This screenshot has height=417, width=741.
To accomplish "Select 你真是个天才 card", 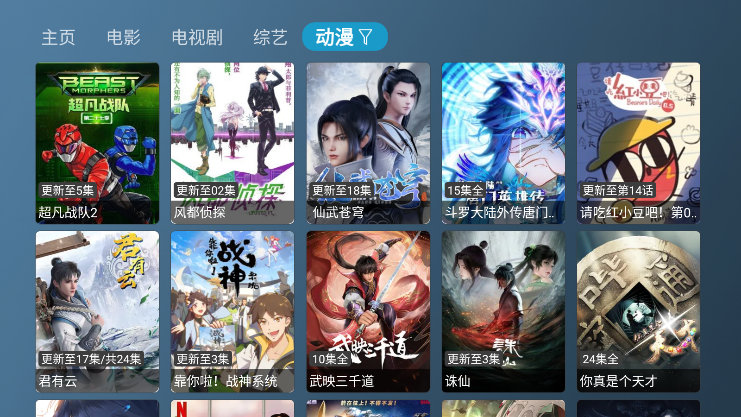I will pyautogui.click(x=638, y=311).
